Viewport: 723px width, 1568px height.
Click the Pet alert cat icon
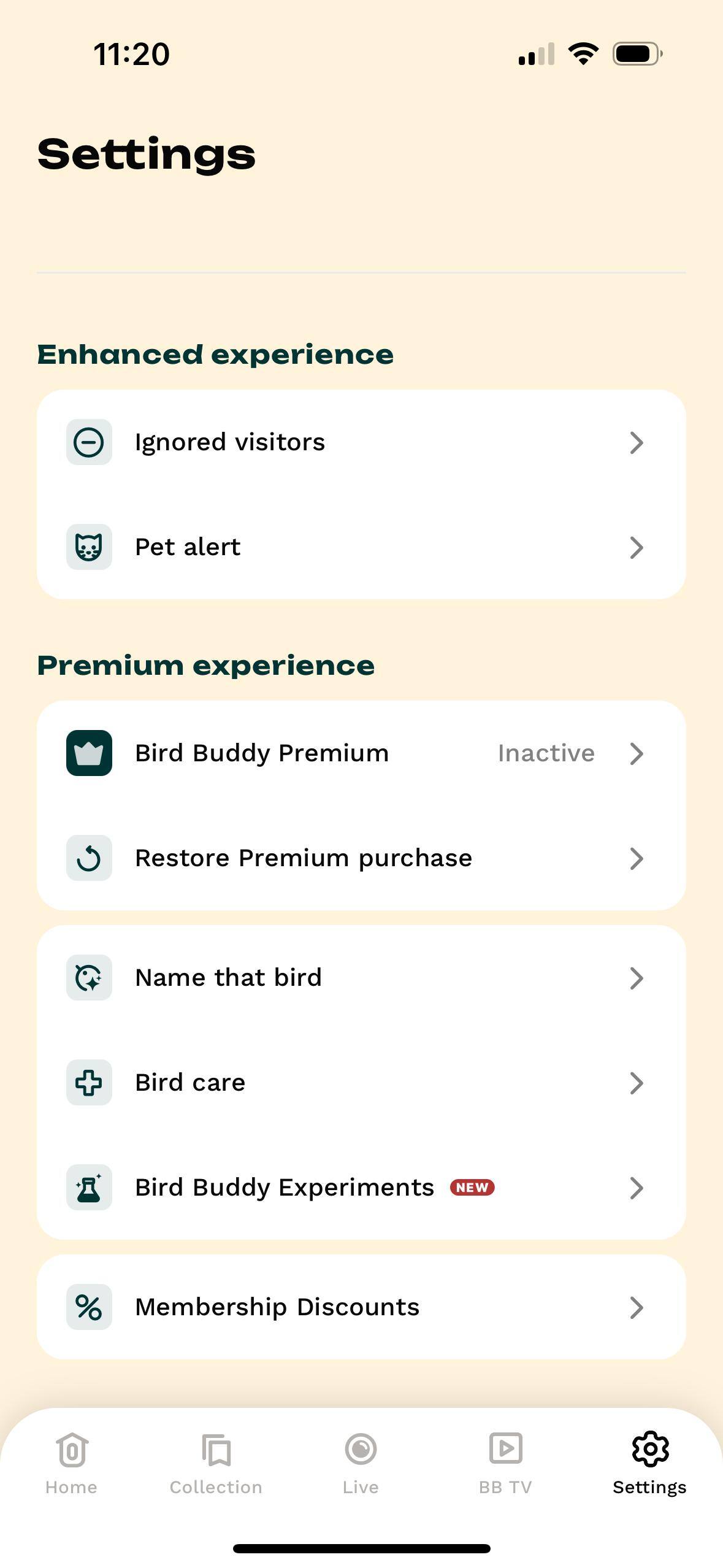coord(88,547)
